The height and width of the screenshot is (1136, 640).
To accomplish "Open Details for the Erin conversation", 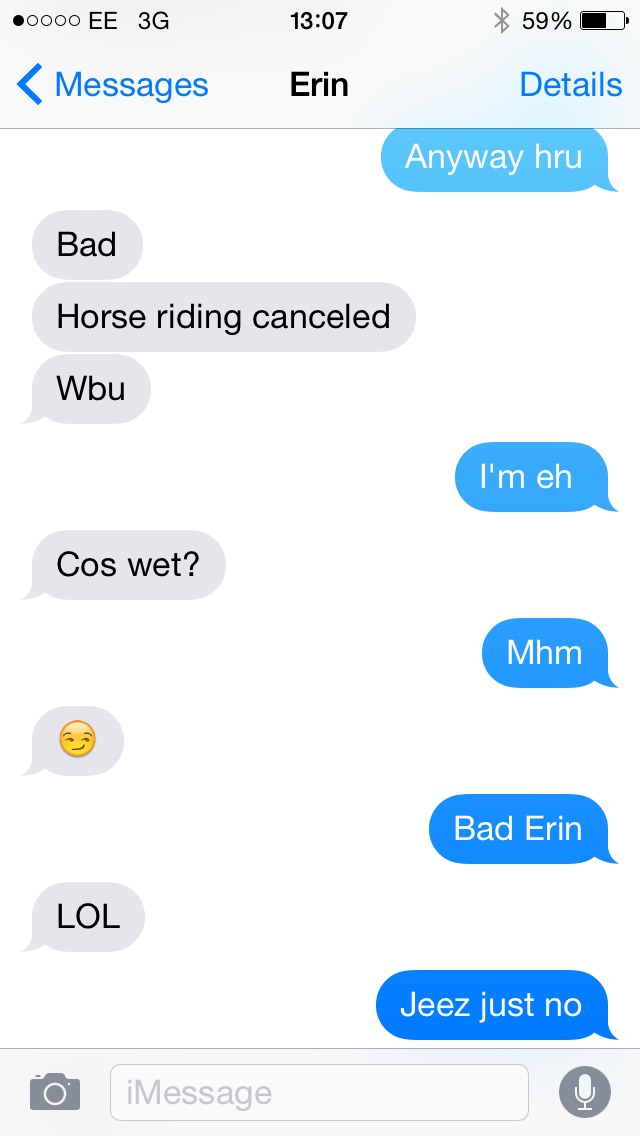I will tap(570, 85).
